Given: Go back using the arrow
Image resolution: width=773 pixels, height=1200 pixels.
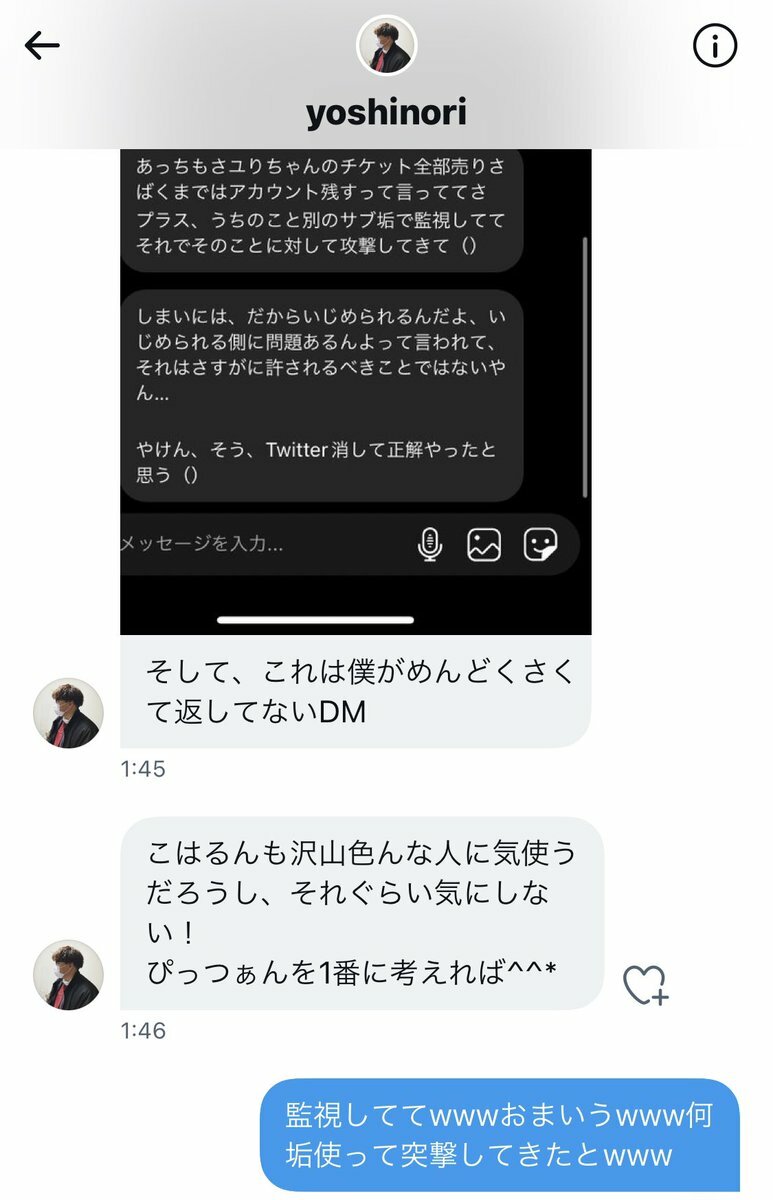Looking at the screenshot, I should point(42,46).
